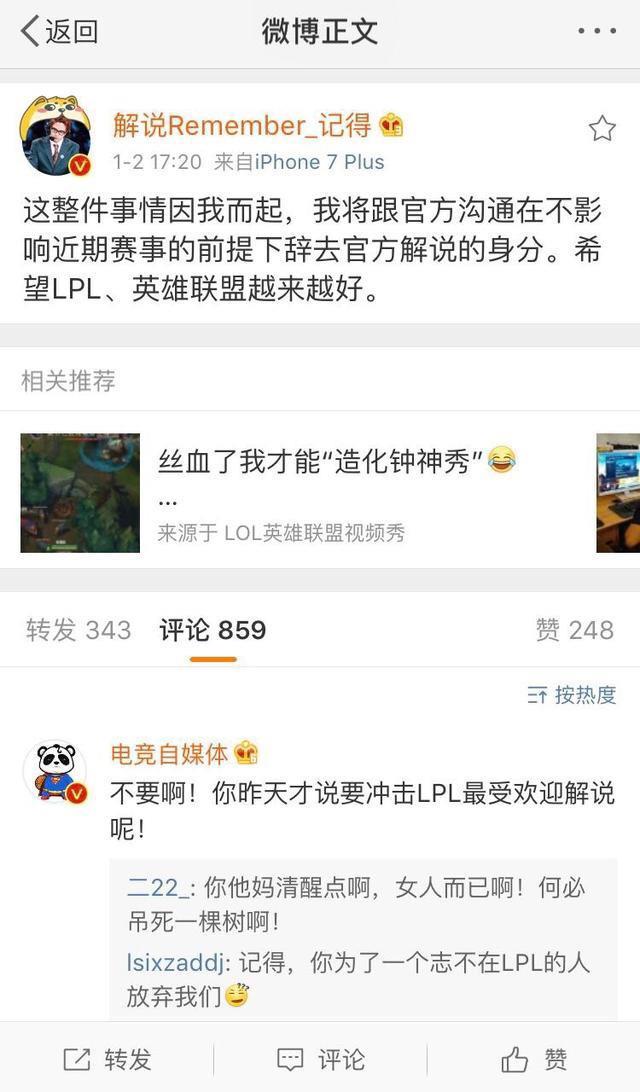
Task: Go back using the 返回 button
Action: (59, 32)
